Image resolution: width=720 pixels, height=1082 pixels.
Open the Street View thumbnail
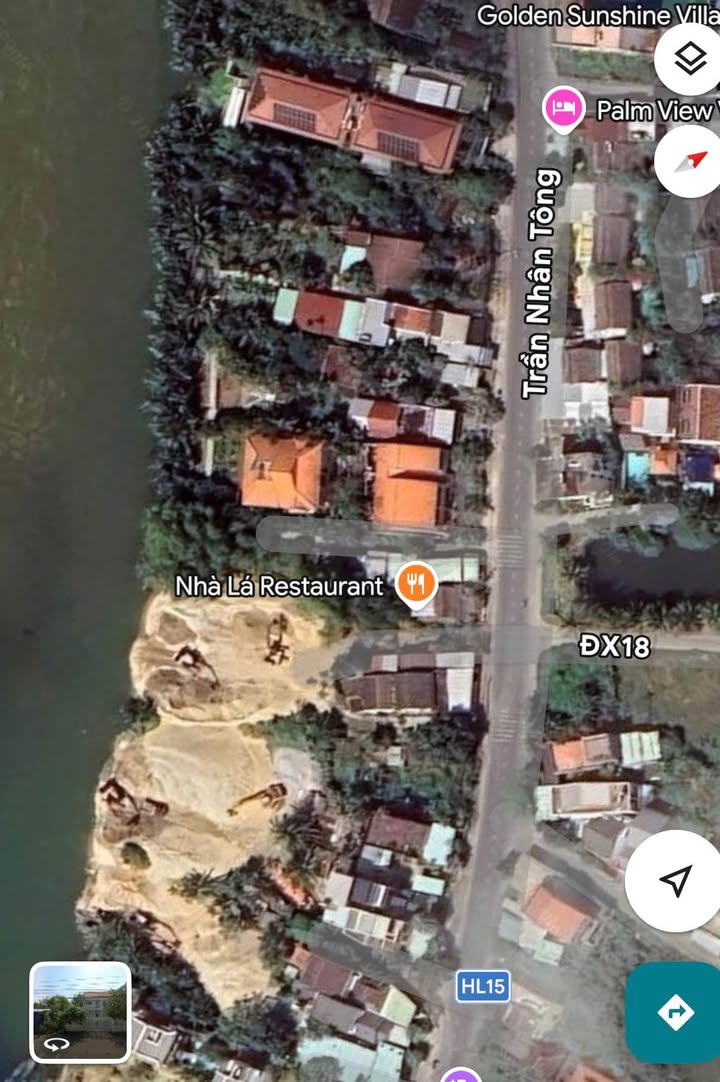[80, 1011]
